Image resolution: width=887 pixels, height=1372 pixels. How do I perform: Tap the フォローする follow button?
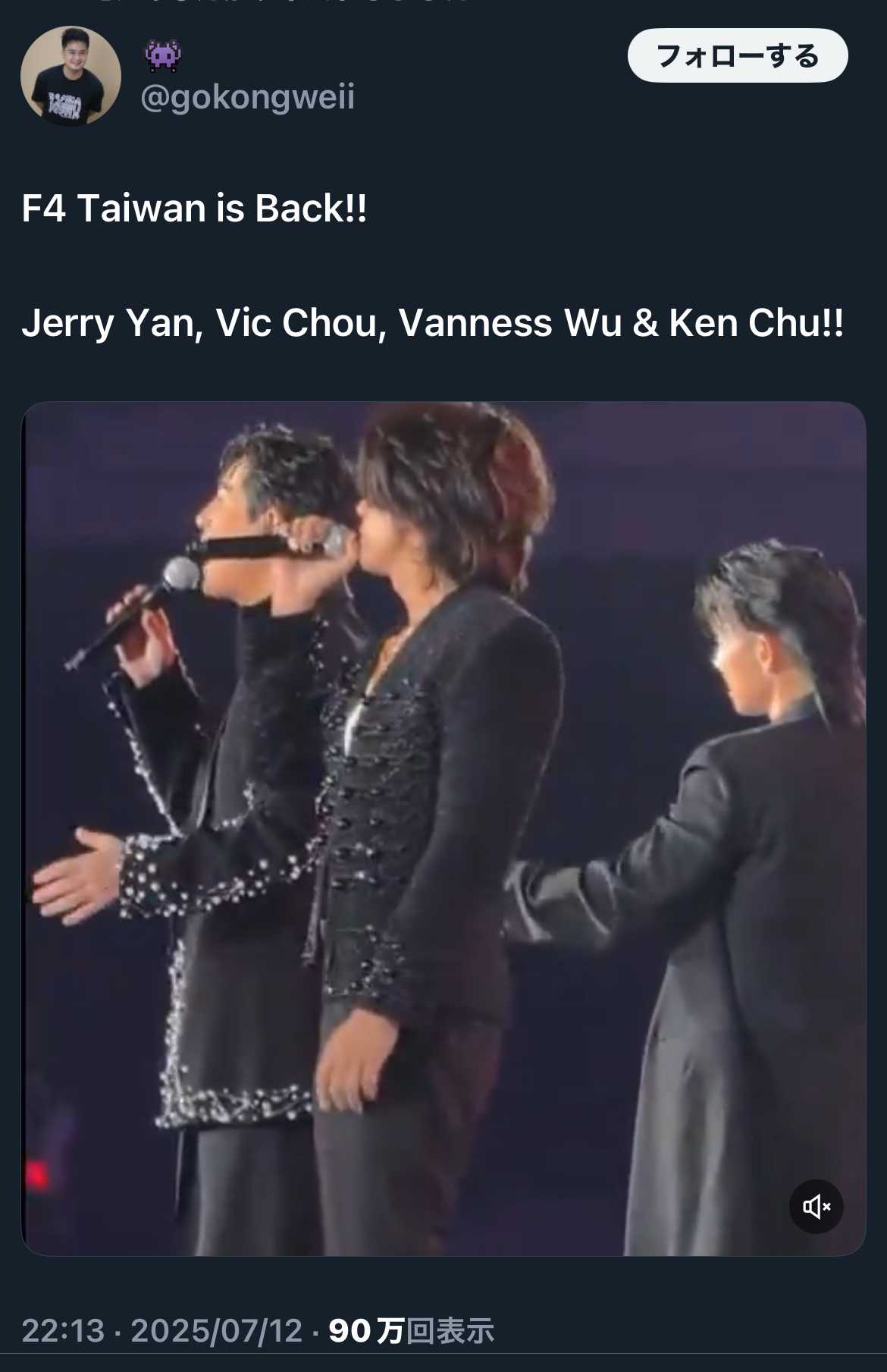coord(737,55)
